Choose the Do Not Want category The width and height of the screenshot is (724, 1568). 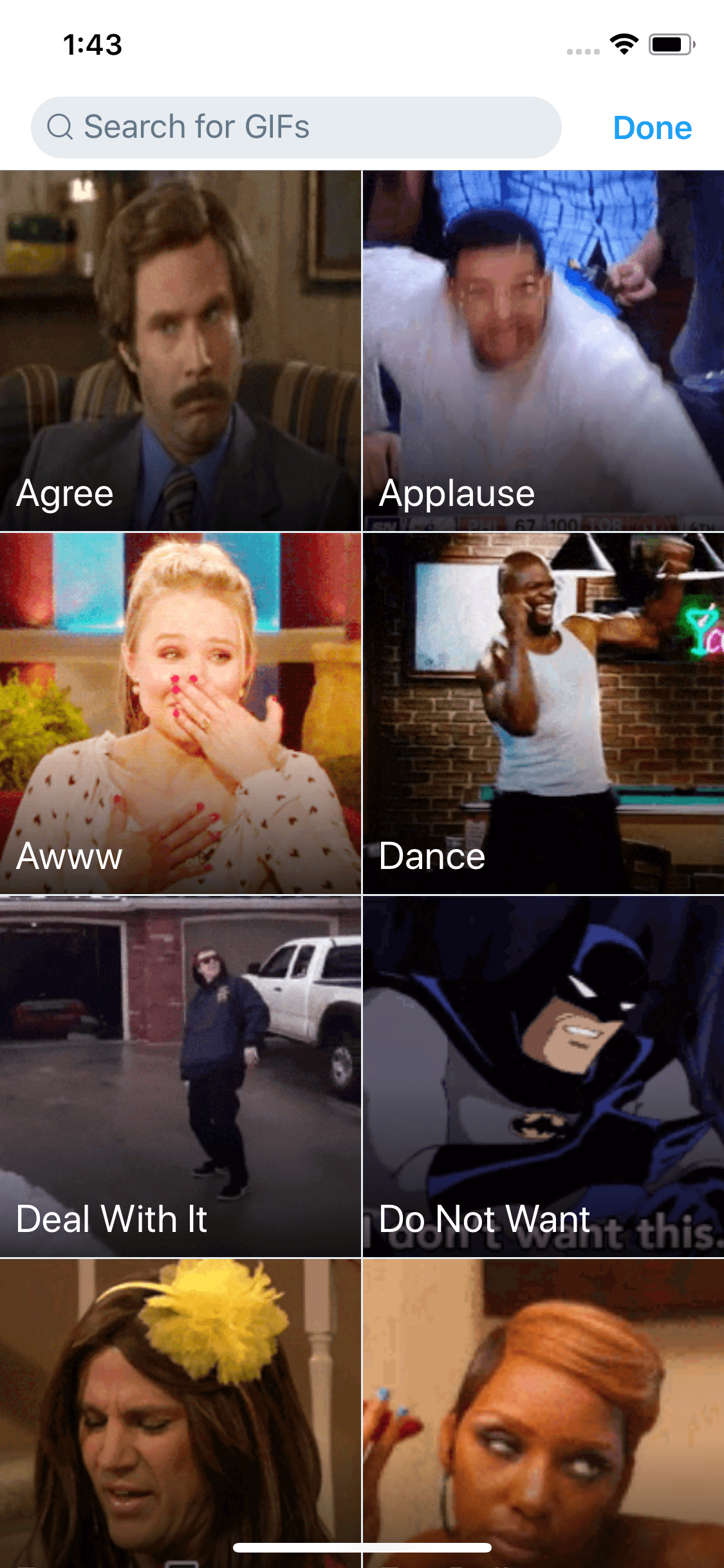(x=543, y=1076)
